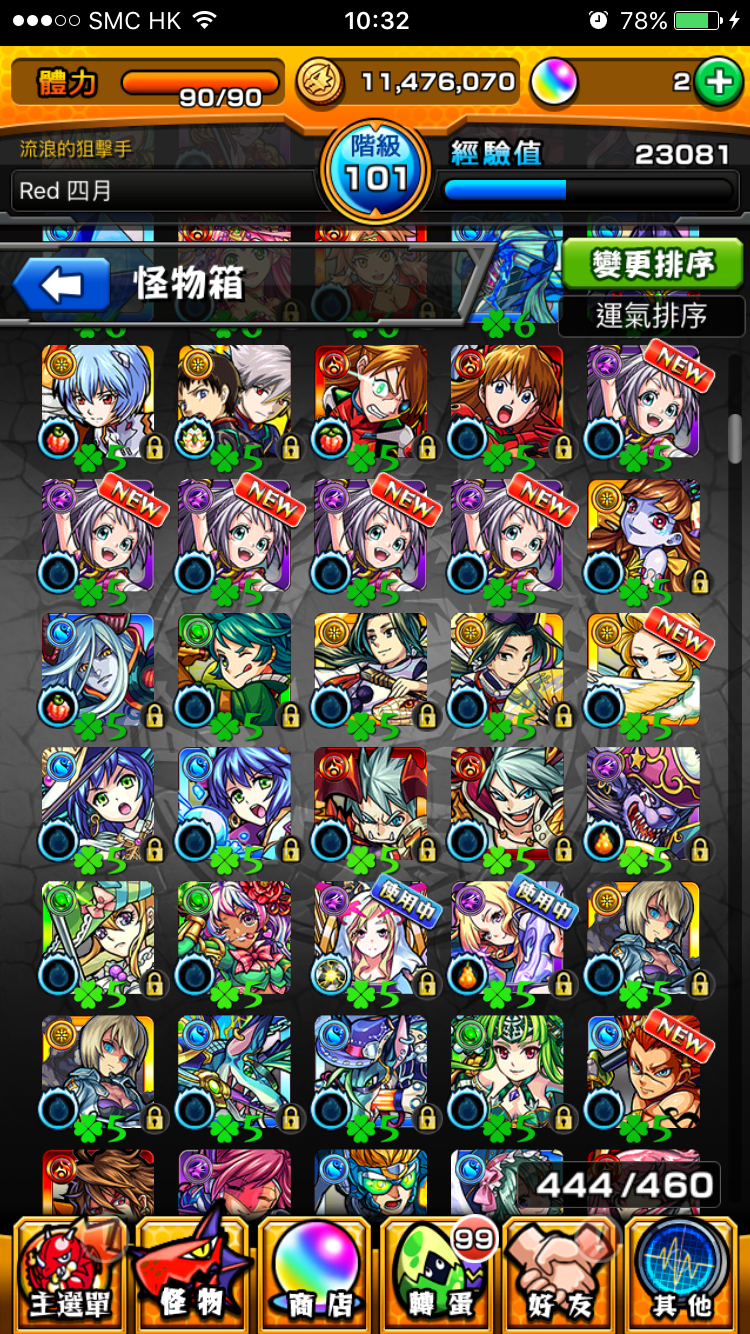Image resolution: width=750 pixels, height=1334 pixels.
Task: Select the red-haired NEW monster tile
Action: [x=642, y=1070]
